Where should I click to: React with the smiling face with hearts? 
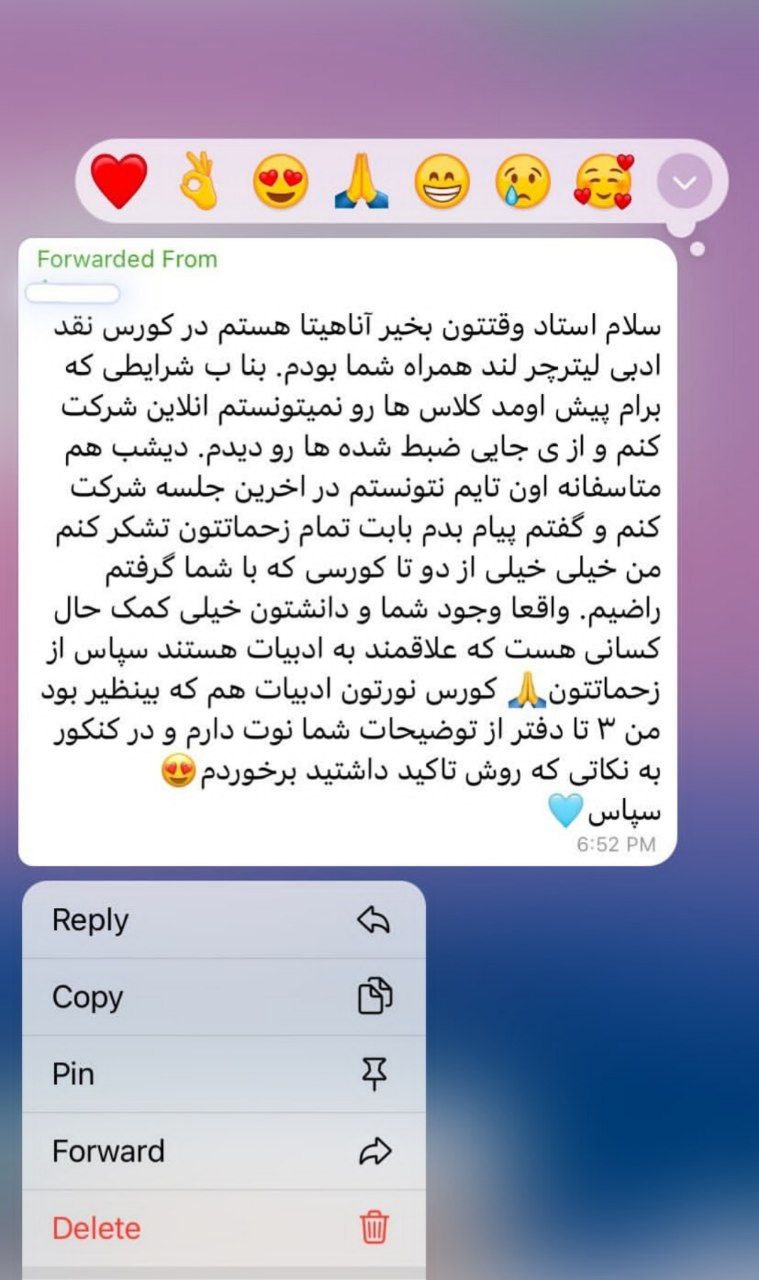pyautogui.click(x=603, y=182)
